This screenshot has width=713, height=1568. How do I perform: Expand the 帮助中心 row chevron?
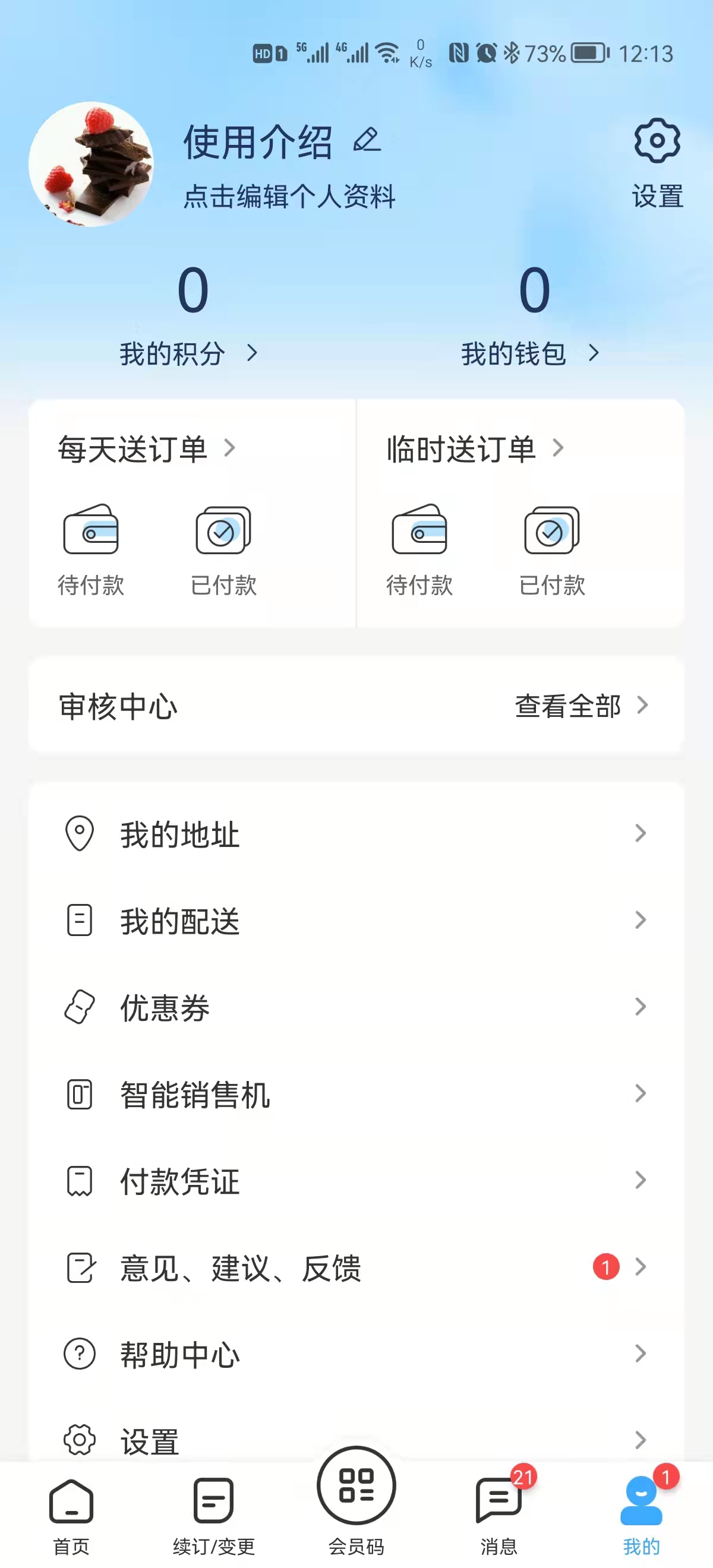[x=638, y=1355]
